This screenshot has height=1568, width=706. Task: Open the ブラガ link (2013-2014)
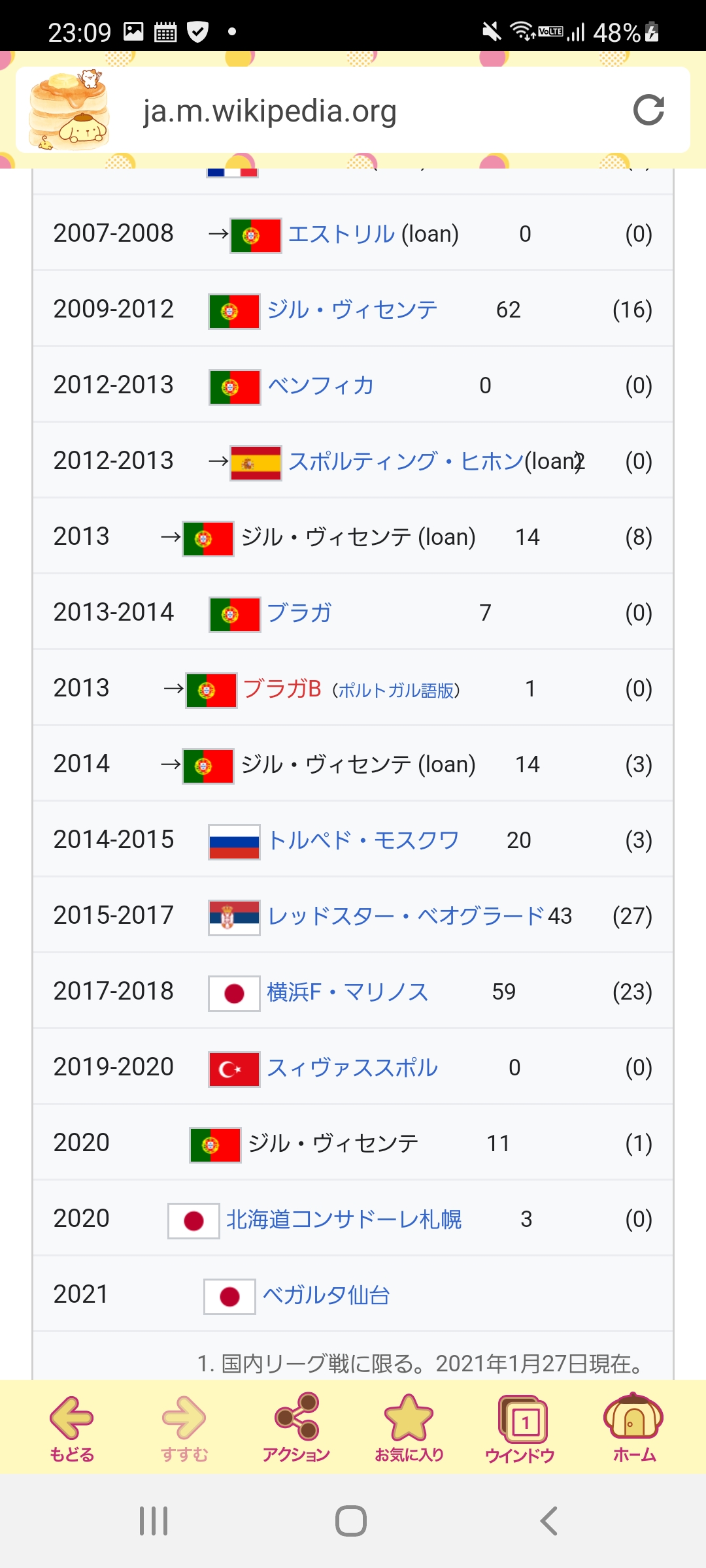coord(299,613)
